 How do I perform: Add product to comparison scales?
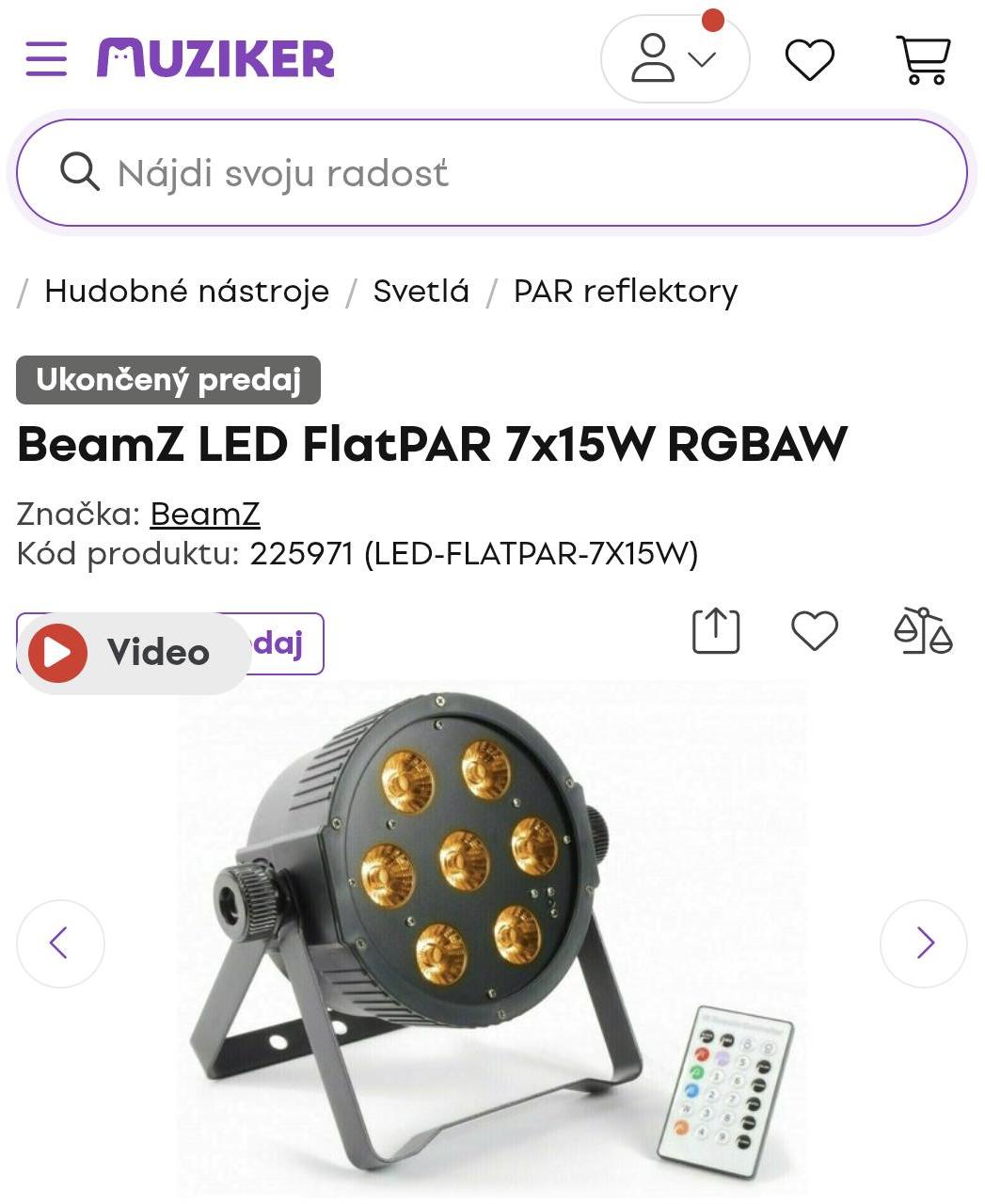coord(923,630)
